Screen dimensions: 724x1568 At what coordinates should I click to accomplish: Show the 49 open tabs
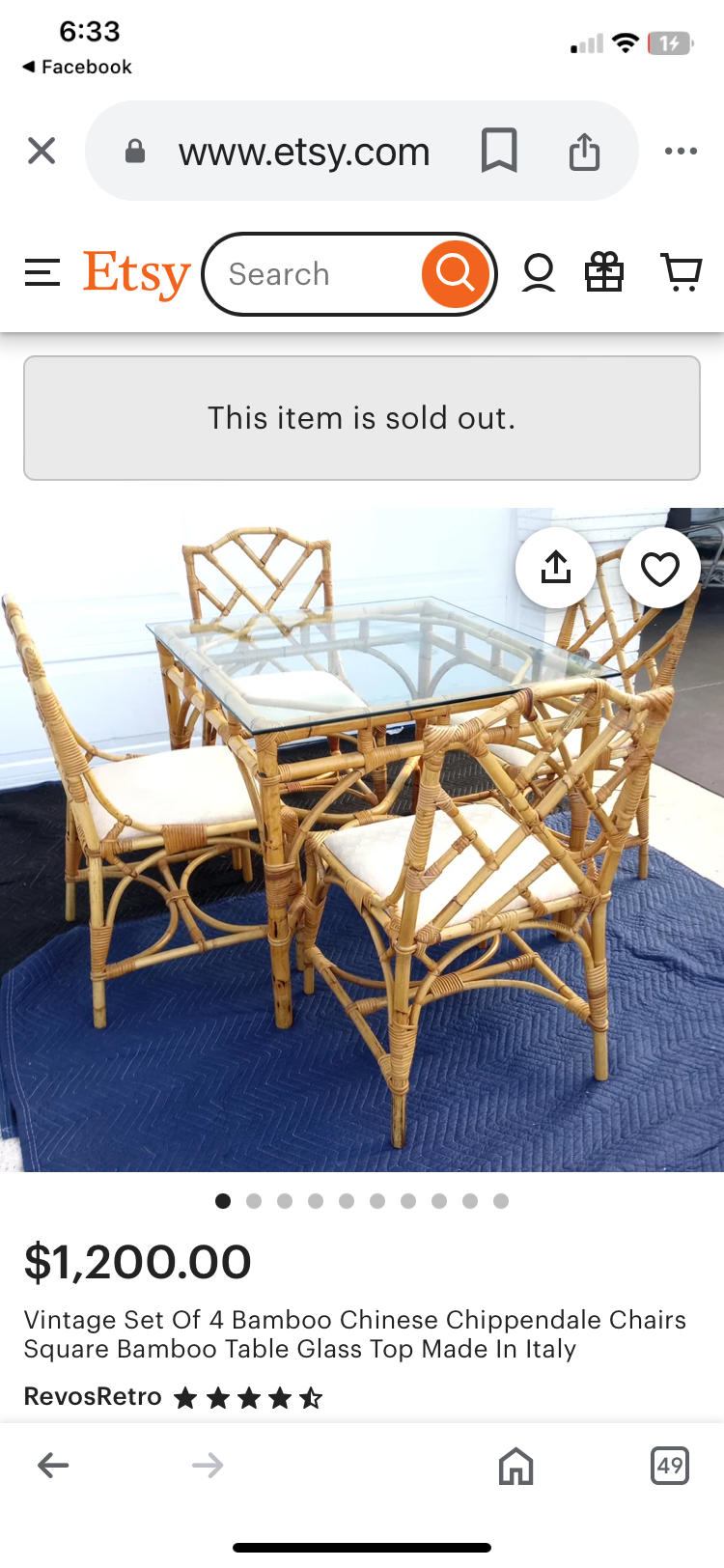(669, 1466)
